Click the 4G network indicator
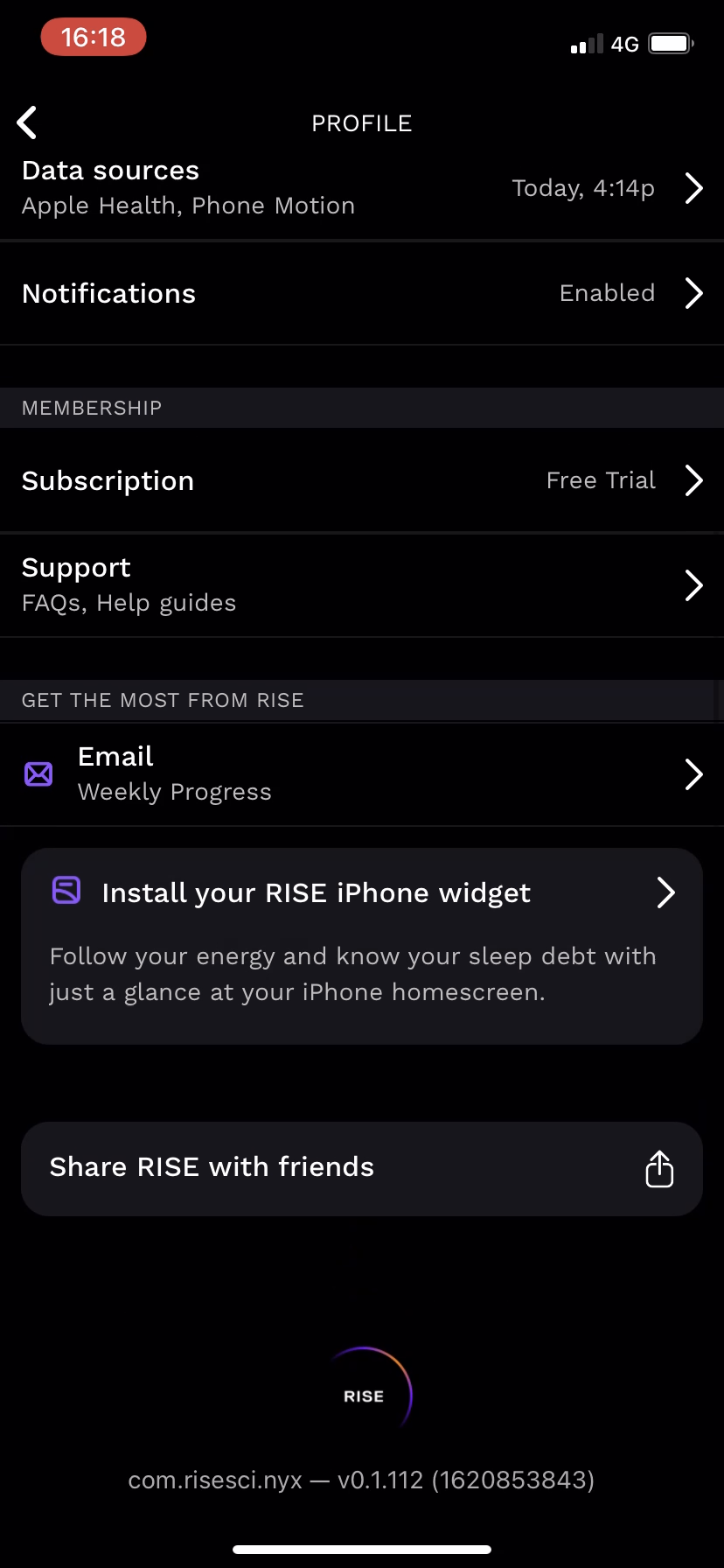This screenshot has width=724, height=1568. coord(626,43)
